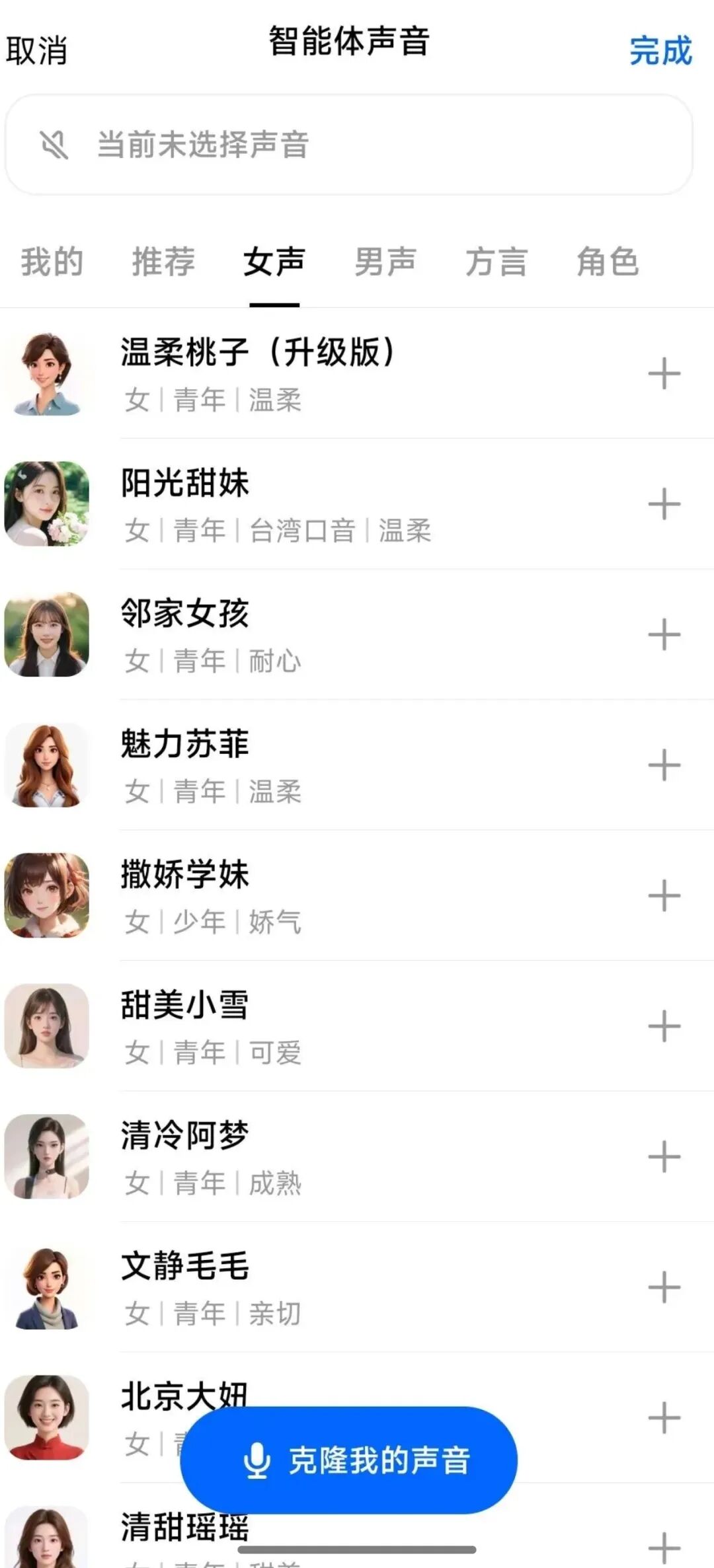714x1568 pixels.
Task: Switch to the 我的 tab
Action: click(x=52, y=262)
